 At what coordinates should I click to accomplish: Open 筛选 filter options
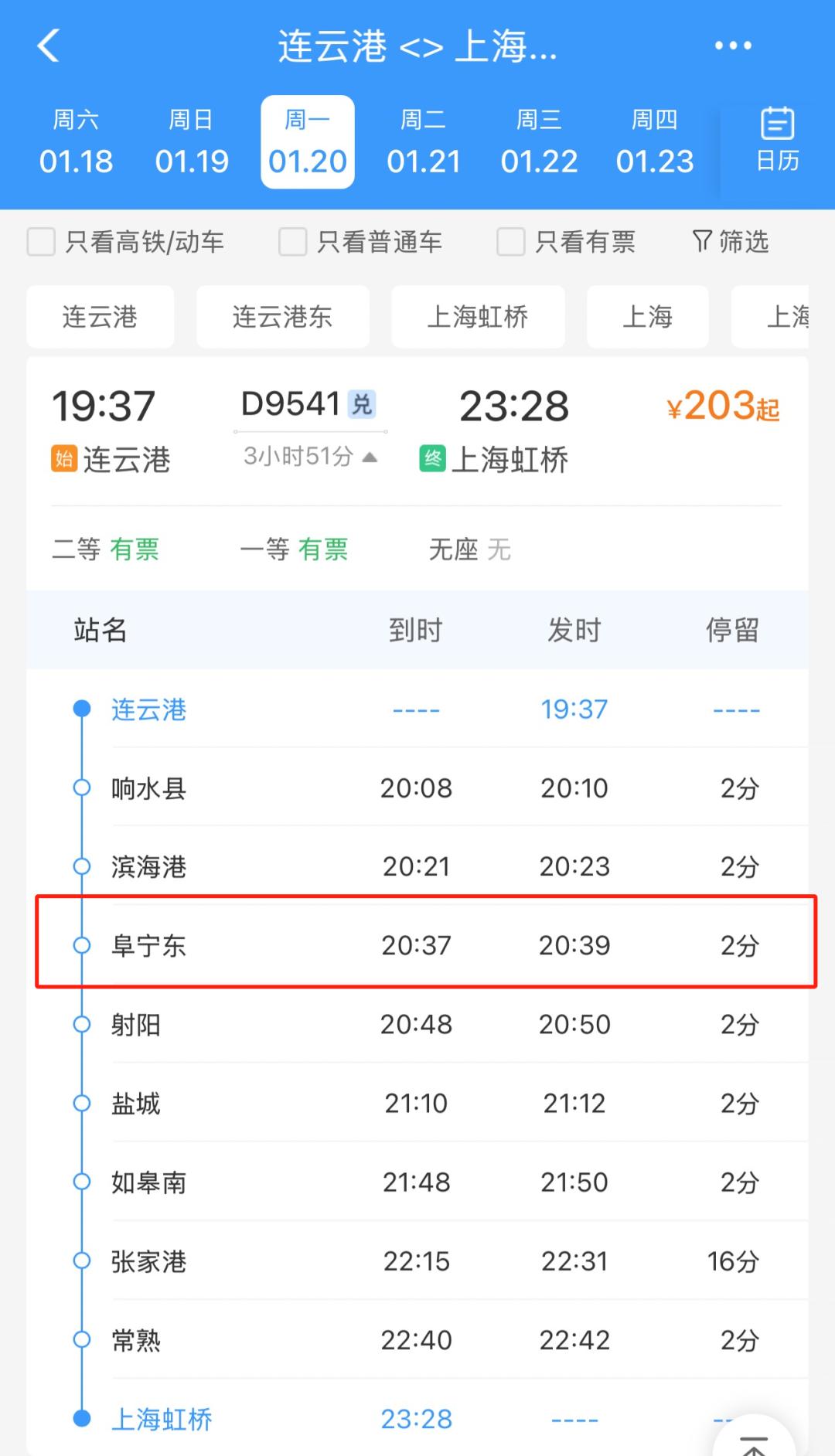pyautogui.click(x=731, y=242)
